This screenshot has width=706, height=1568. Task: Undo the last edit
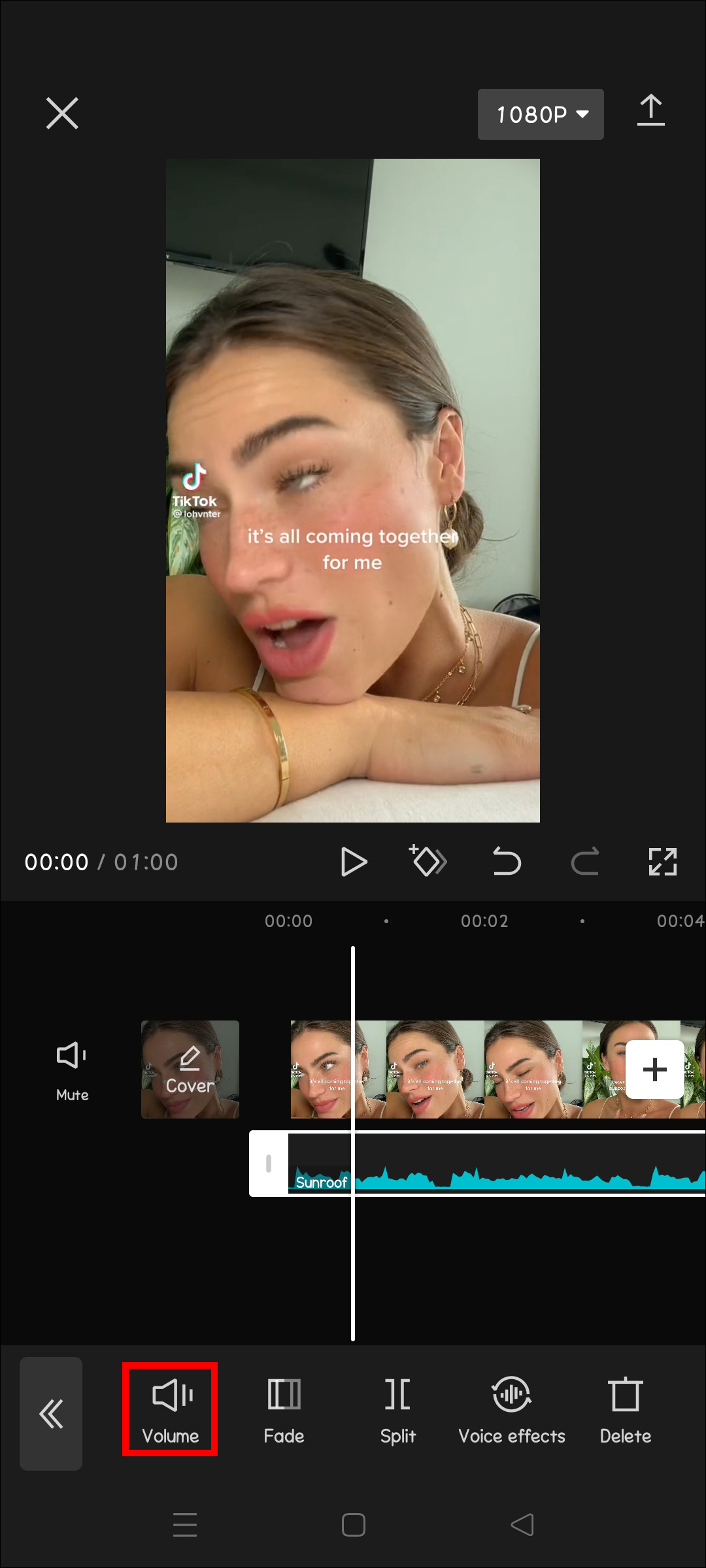507,861
